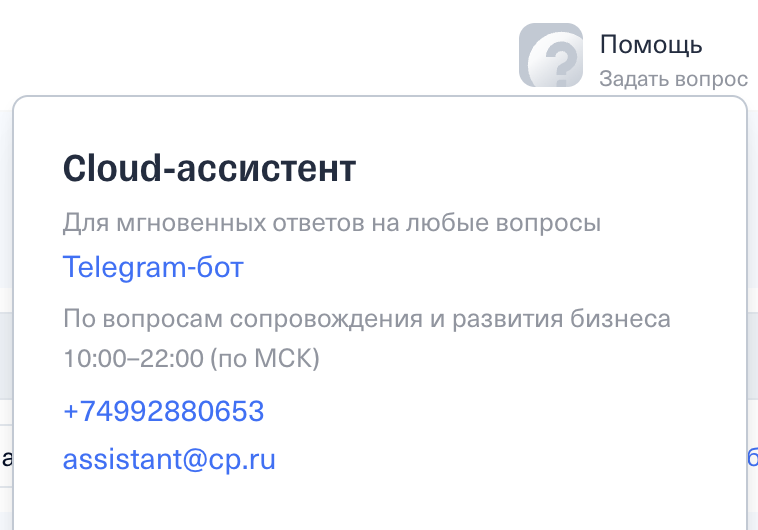Open the Telegram-бот link
The height and width of the screenshot is (530, 758).
point(153,268)
